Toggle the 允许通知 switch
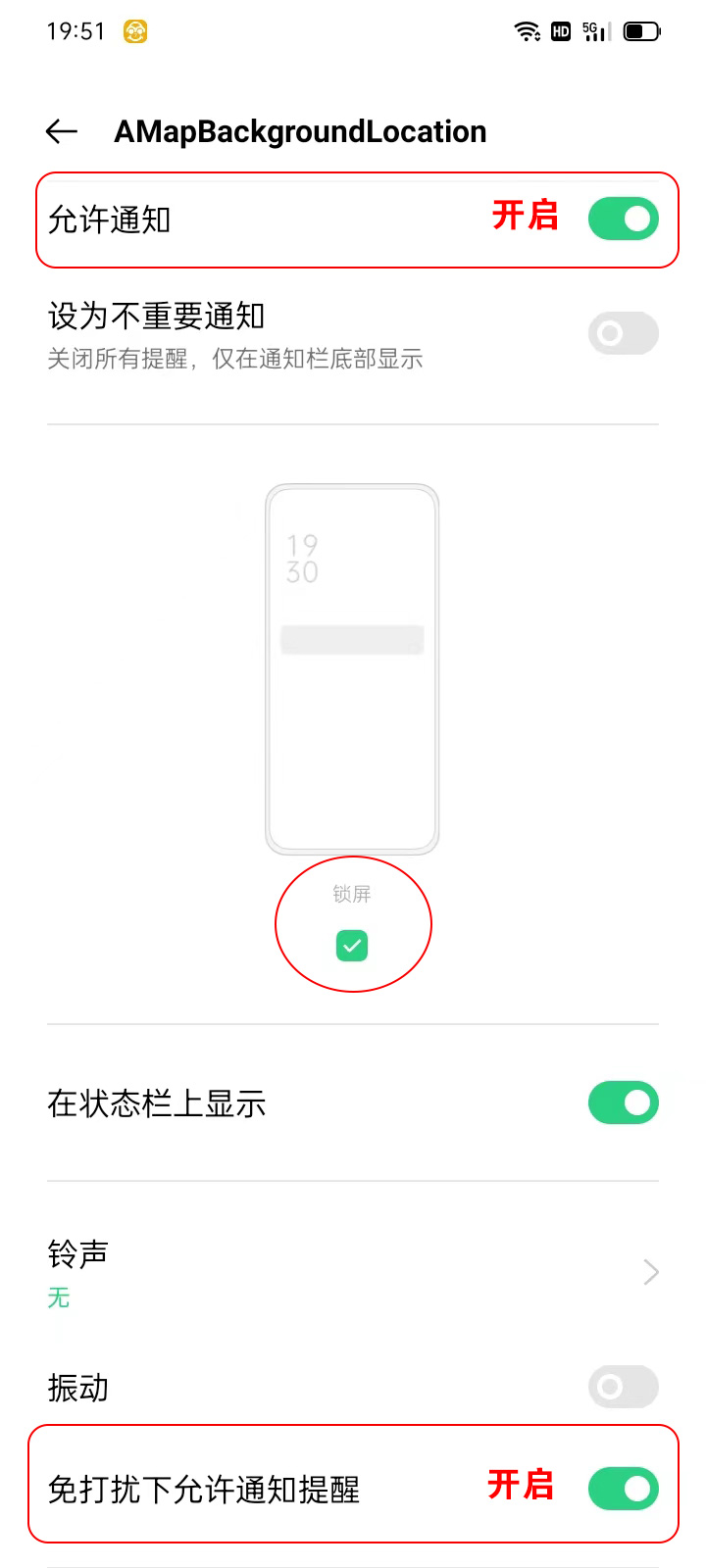The width and height of the screenshot is (706, 1568). [x=623, y=219]
